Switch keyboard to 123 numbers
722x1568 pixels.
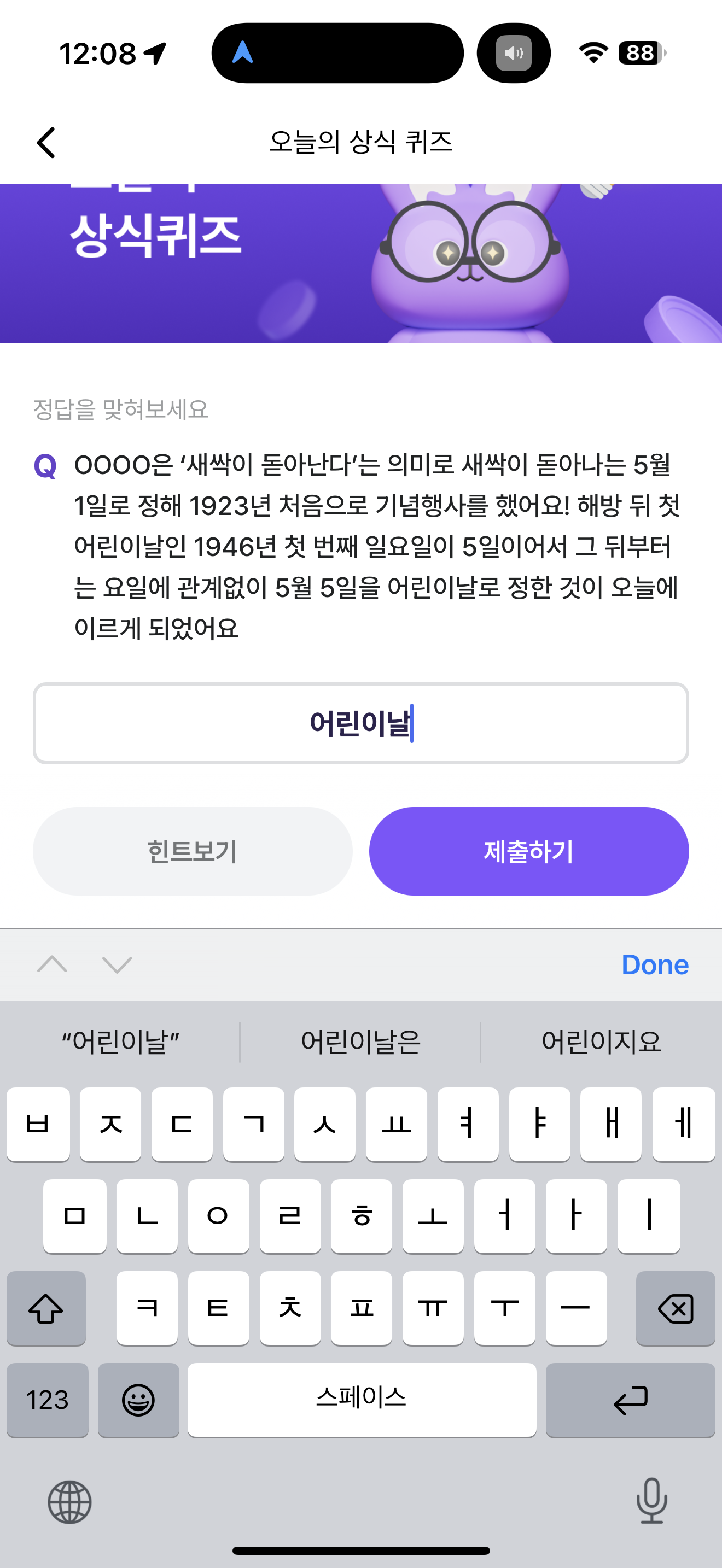(x=48, y=1400)
